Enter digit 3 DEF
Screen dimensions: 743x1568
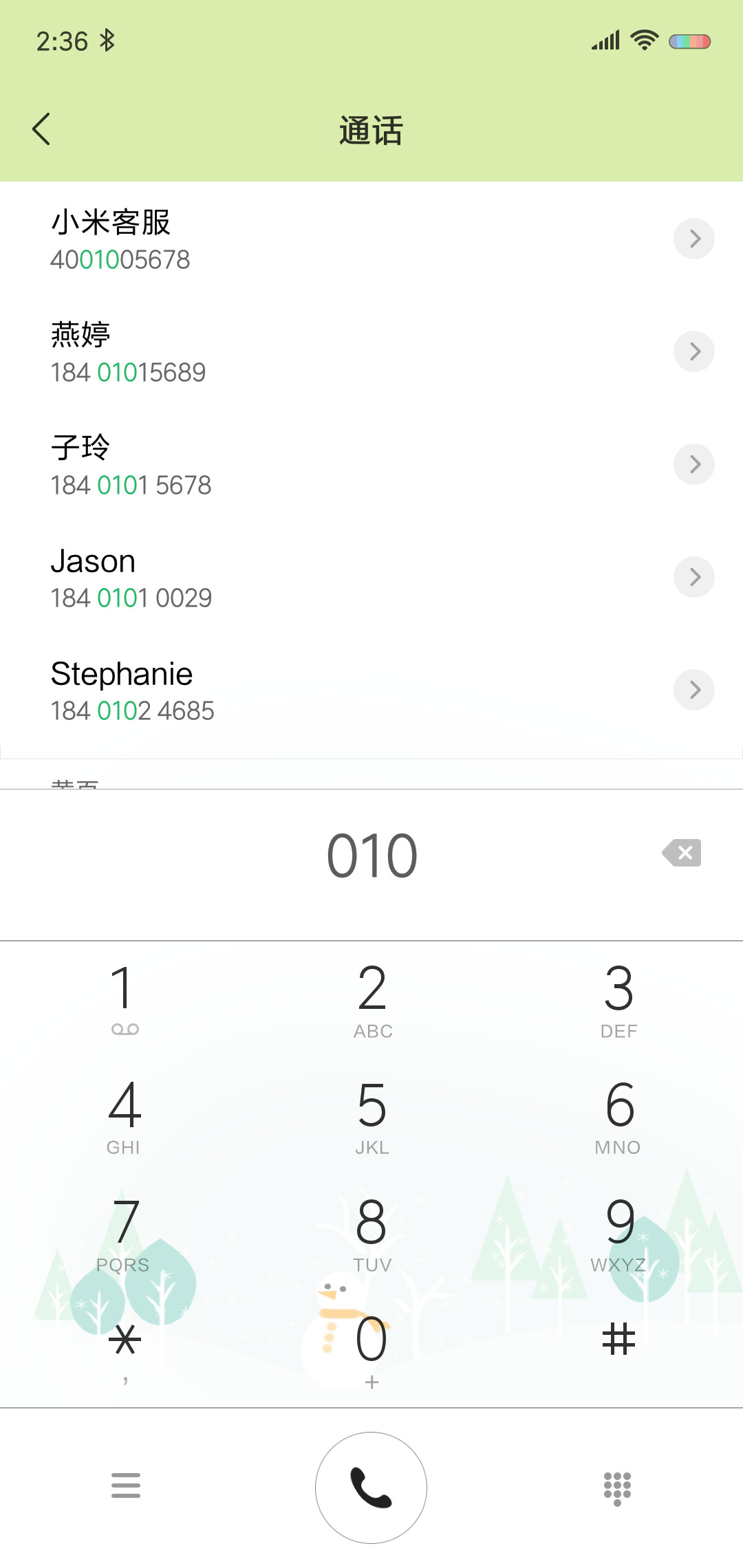point(619,999)
